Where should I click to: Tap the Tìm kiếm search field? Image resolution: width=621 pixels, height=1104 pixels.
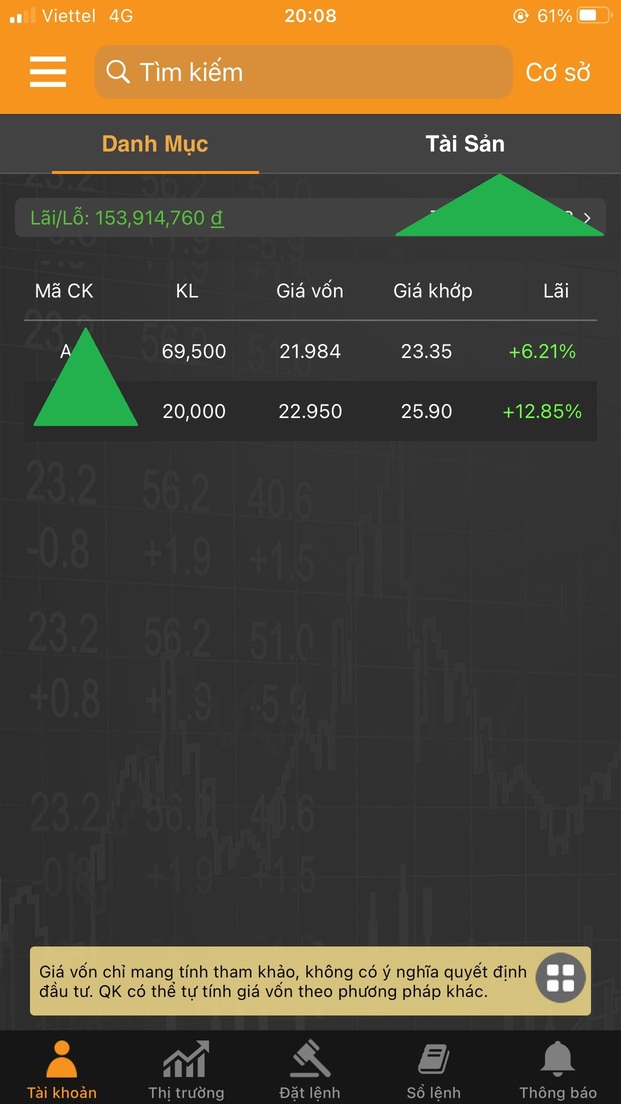tap(303, 72)
